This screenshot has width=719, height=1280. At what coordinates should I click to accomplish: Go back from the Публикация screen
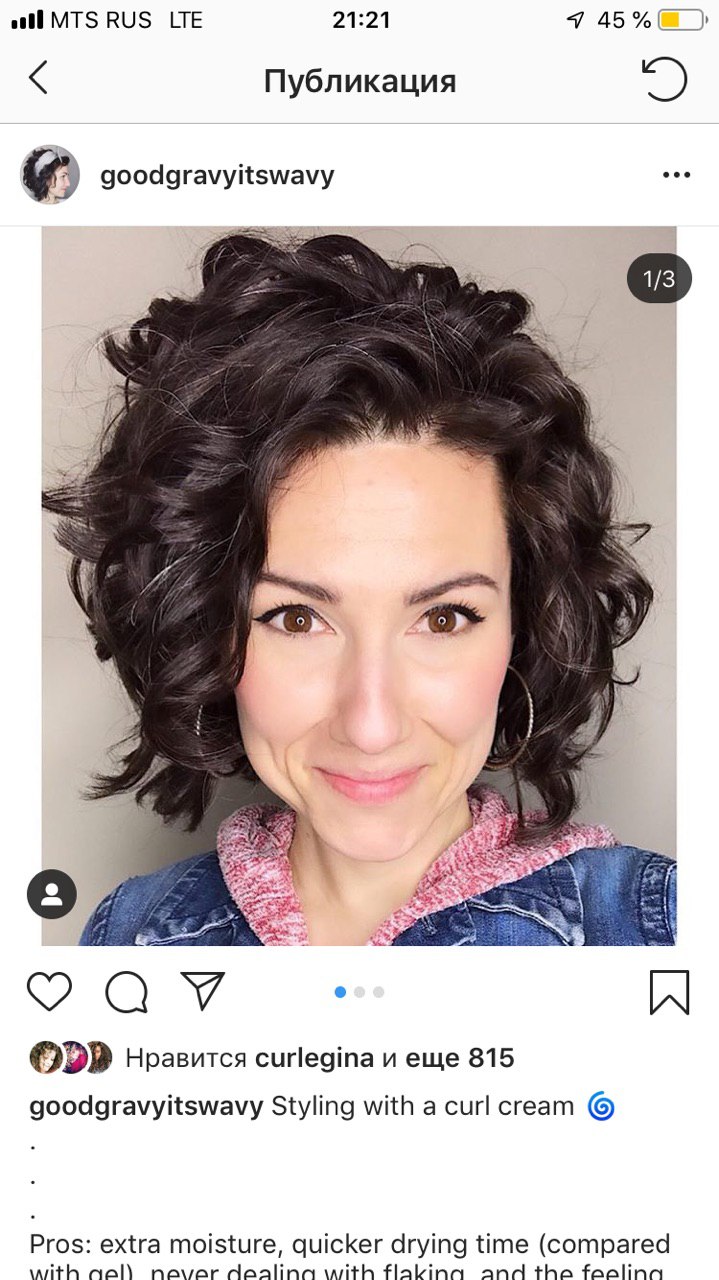38,78
